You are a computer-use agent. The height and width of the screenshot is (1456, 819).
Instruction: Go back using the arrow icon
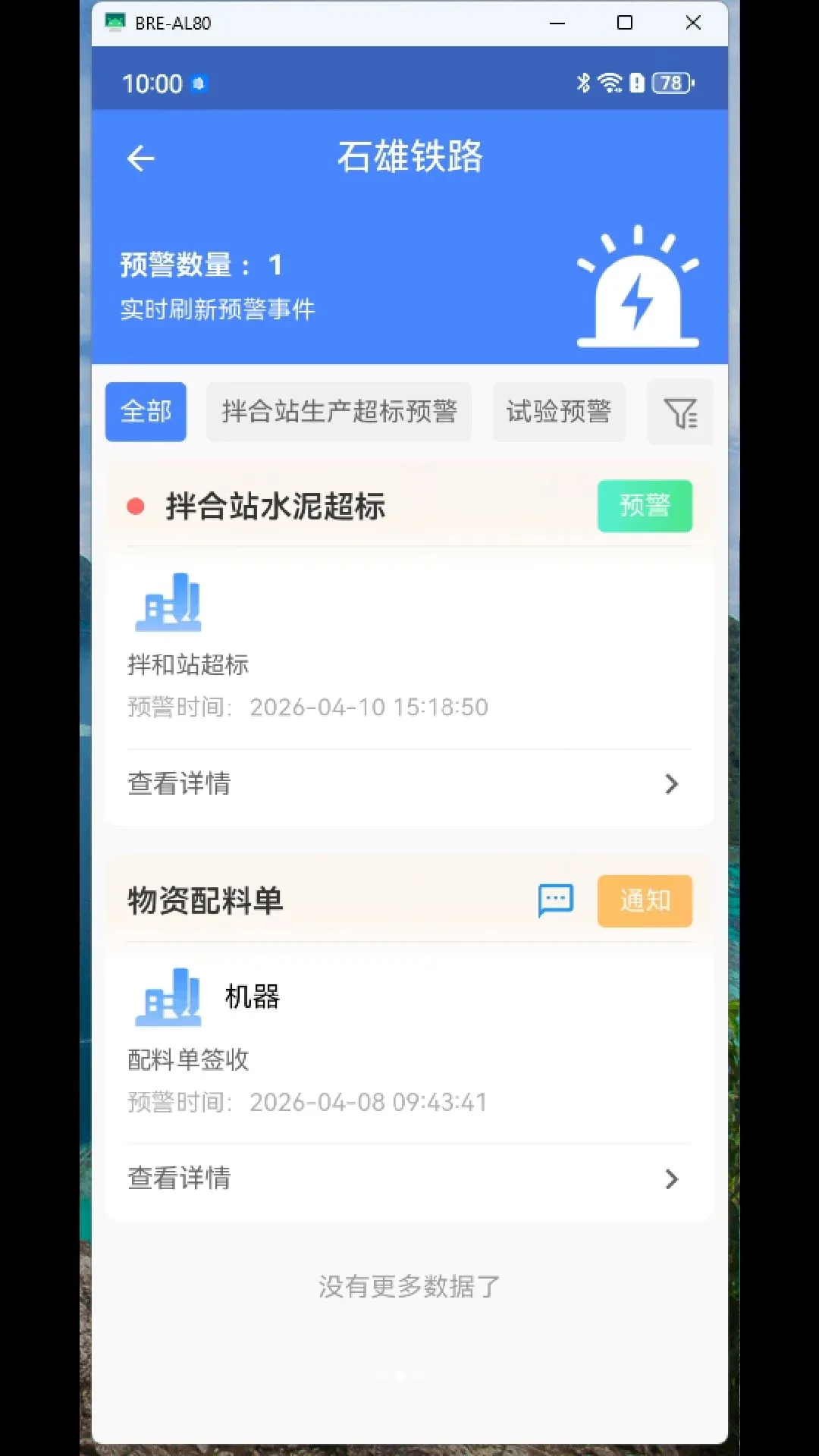tap(141, 158)
